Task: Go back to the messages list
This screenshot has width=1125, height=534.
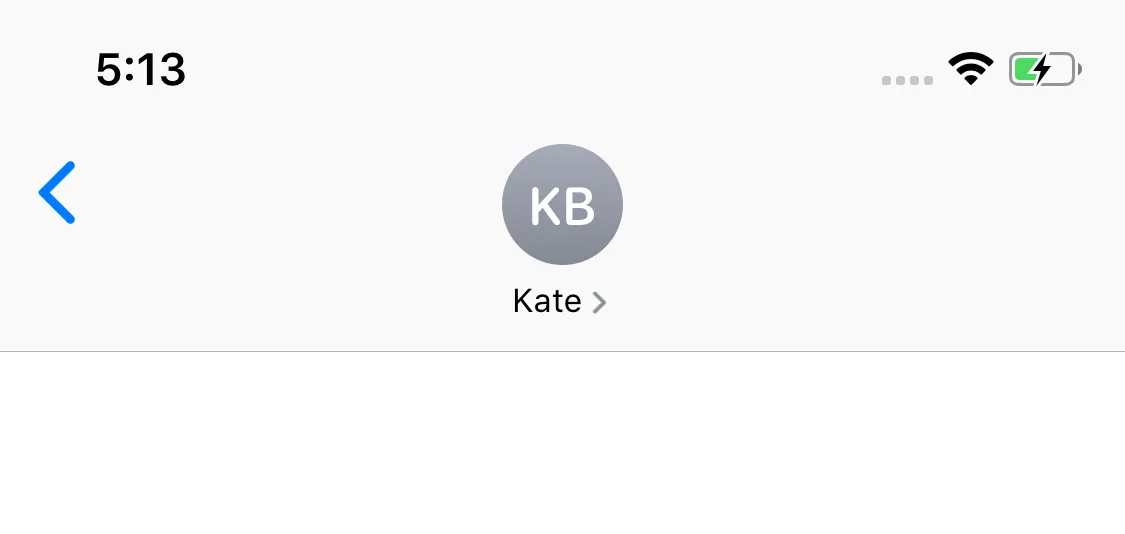Action: pos(58,192)
